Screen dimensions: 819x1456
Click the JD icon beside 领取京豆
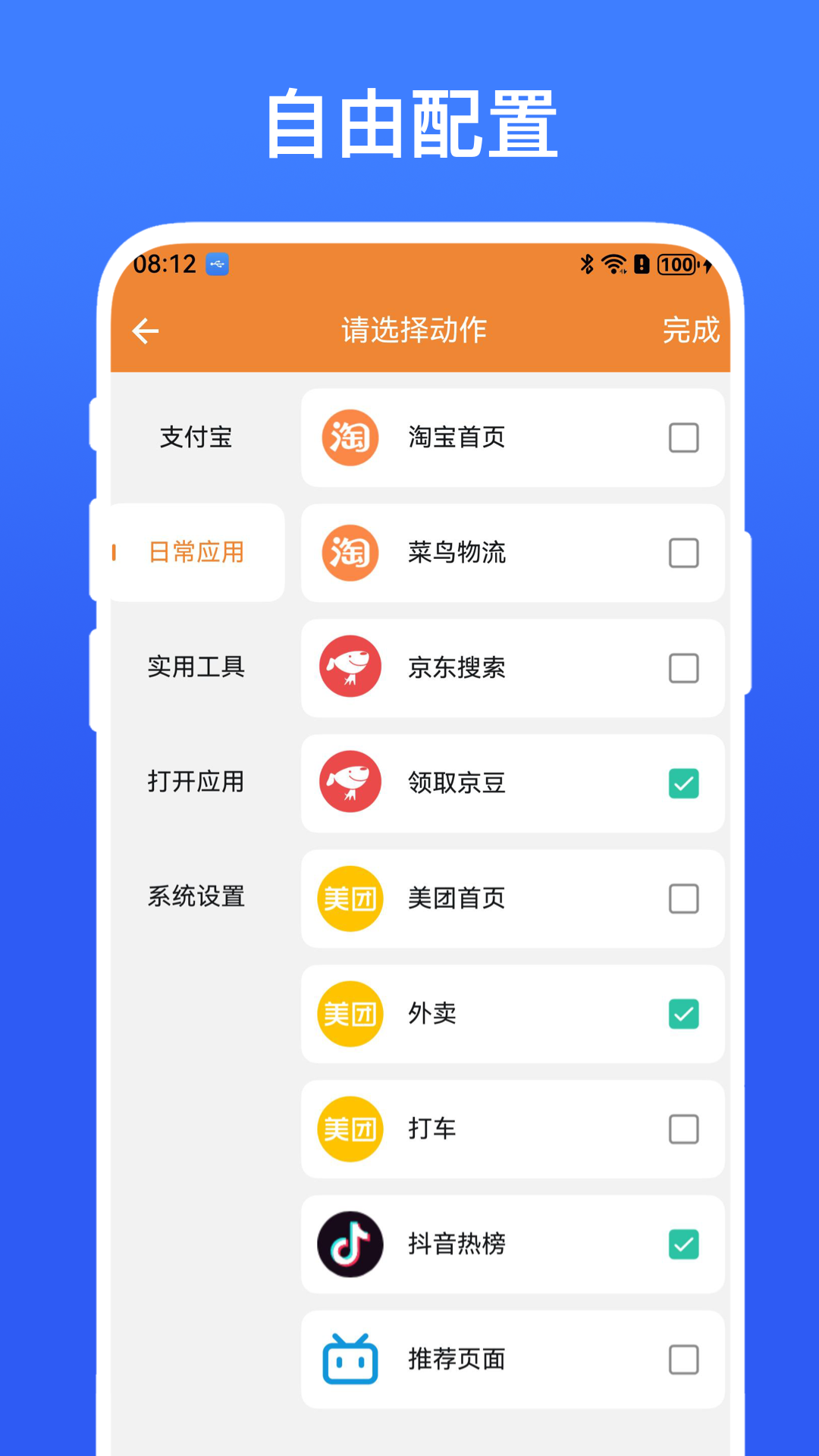(350, 783)
